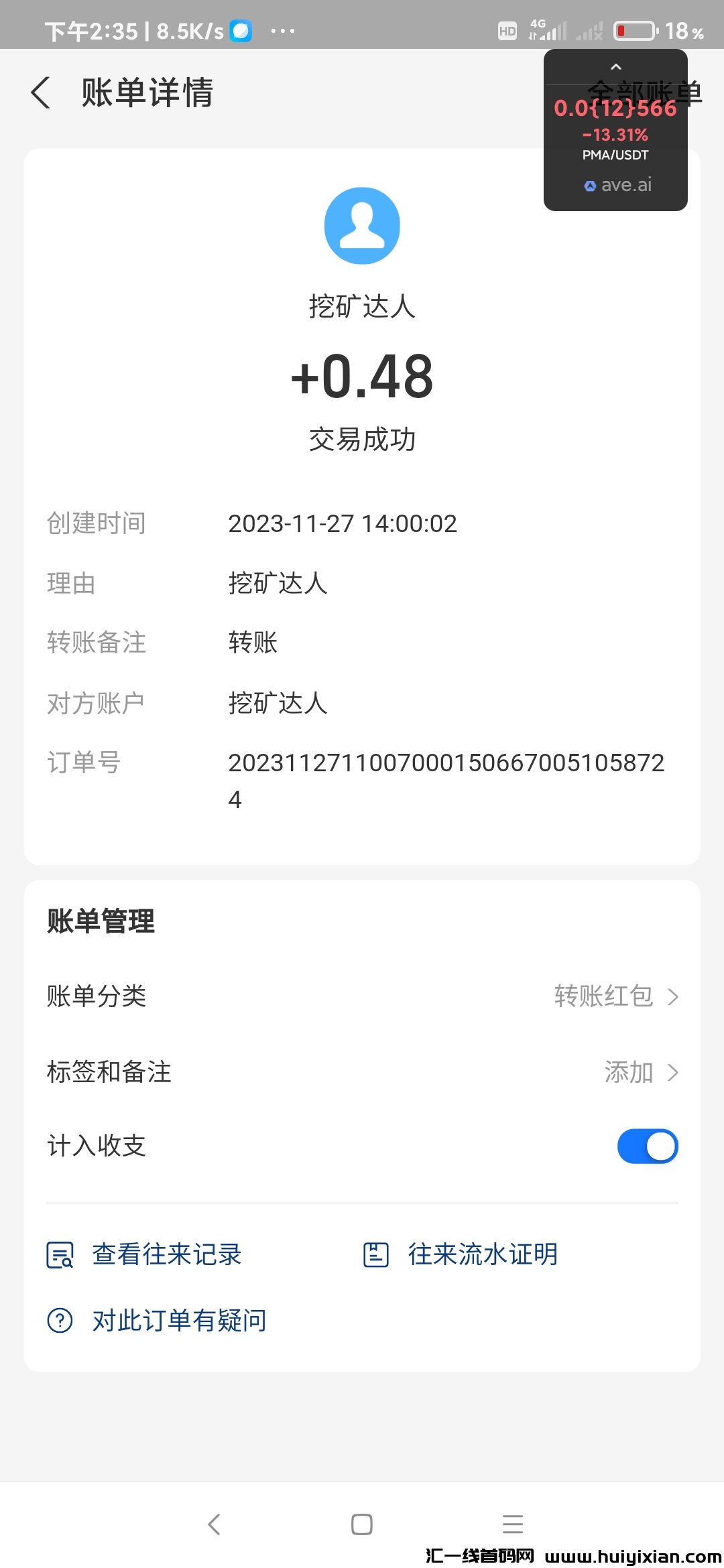Open the 账单分类 转账红包 selector

click(x=603, y=996)
